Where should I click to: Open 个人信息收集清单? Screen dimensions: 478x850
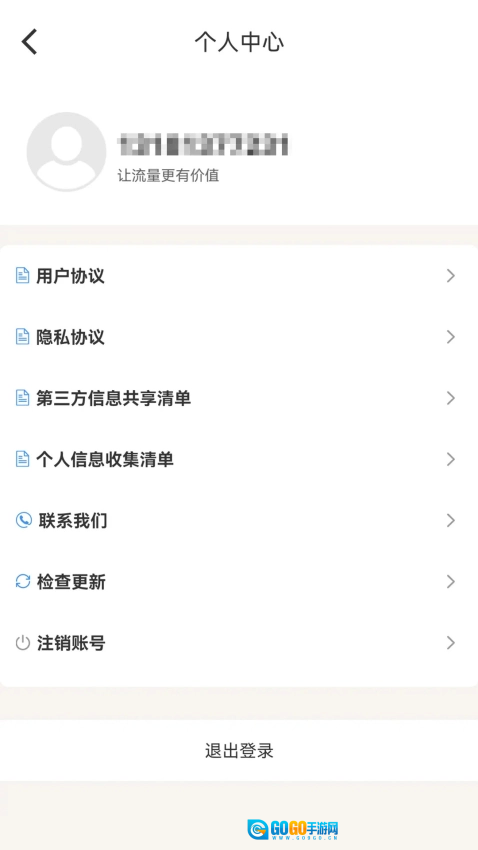(239, 460)
